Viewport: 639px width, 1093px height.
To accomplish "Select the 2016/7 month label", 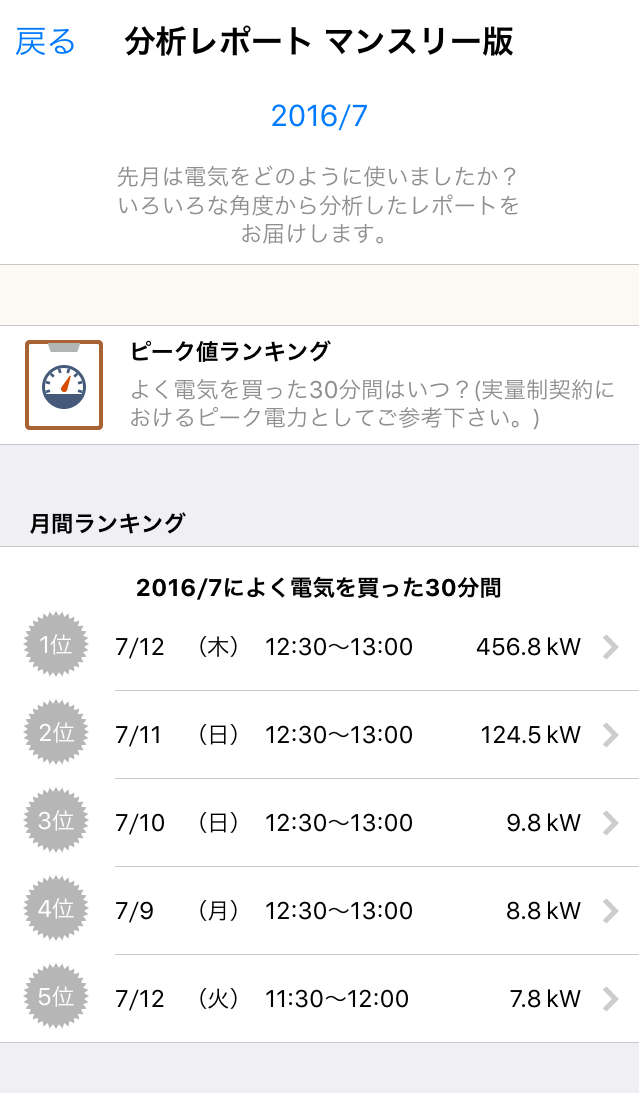I will click(x=319, y=116).
